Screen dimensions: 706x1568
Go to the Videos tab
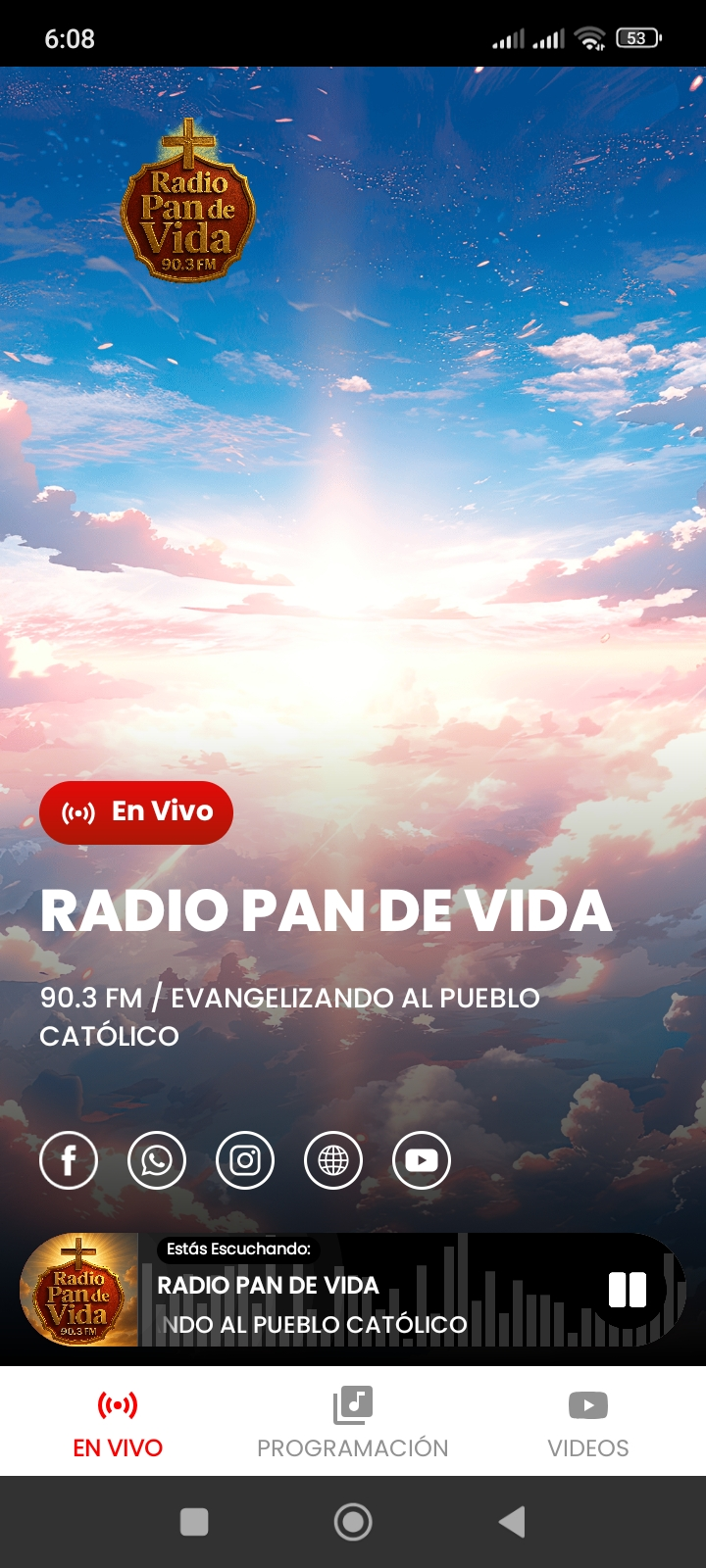[x=588, y=1422]
